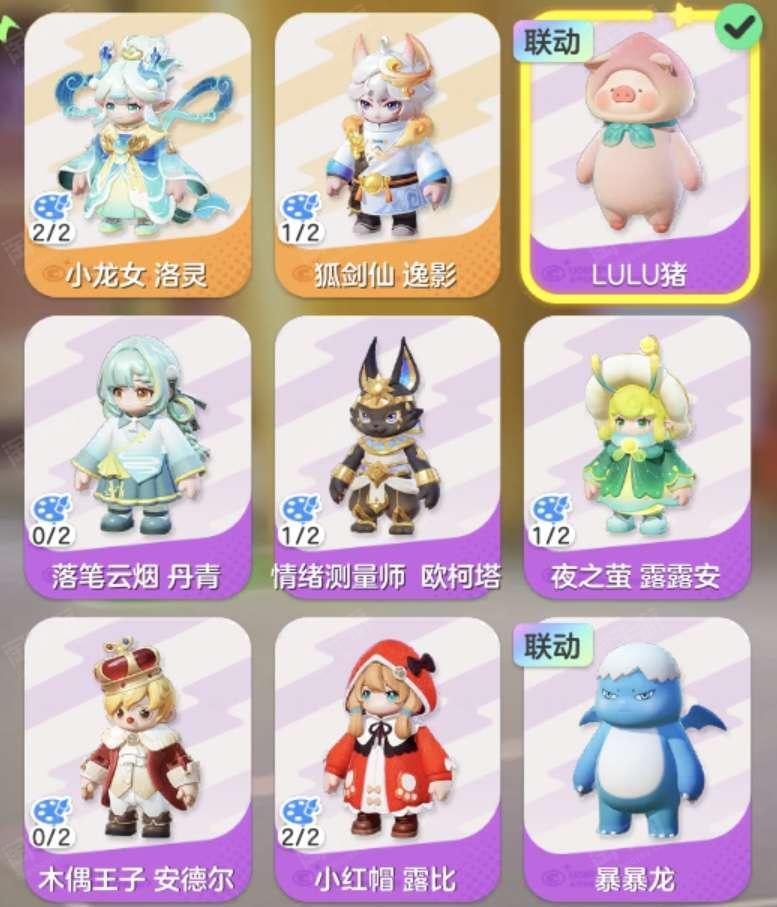
Task: Tap the LULU猪 collab skin card
Action: click(x=637, y=155)
